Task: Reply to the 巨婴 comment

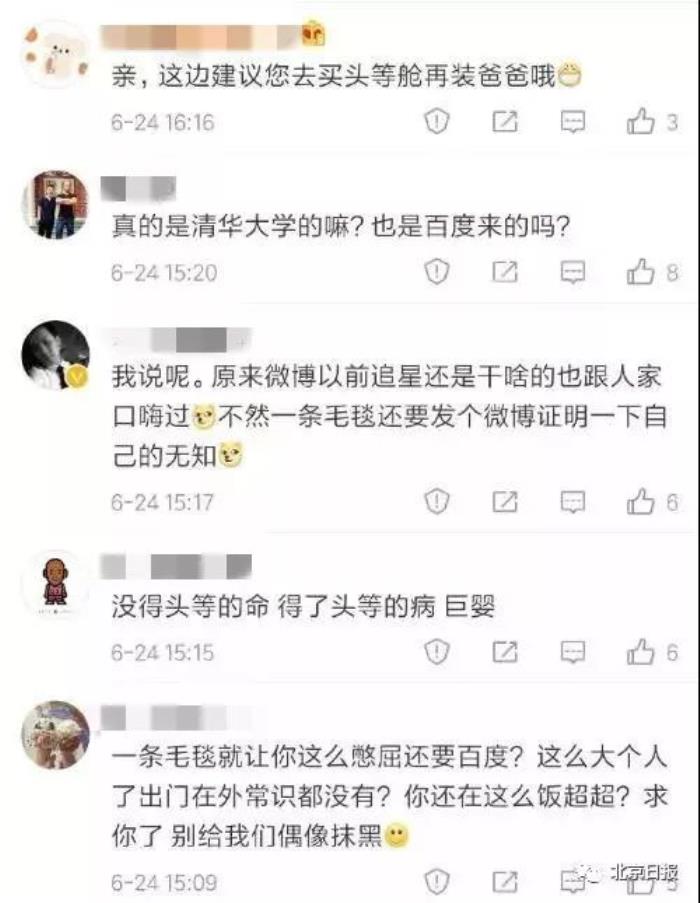Action: tap(572, 652)
